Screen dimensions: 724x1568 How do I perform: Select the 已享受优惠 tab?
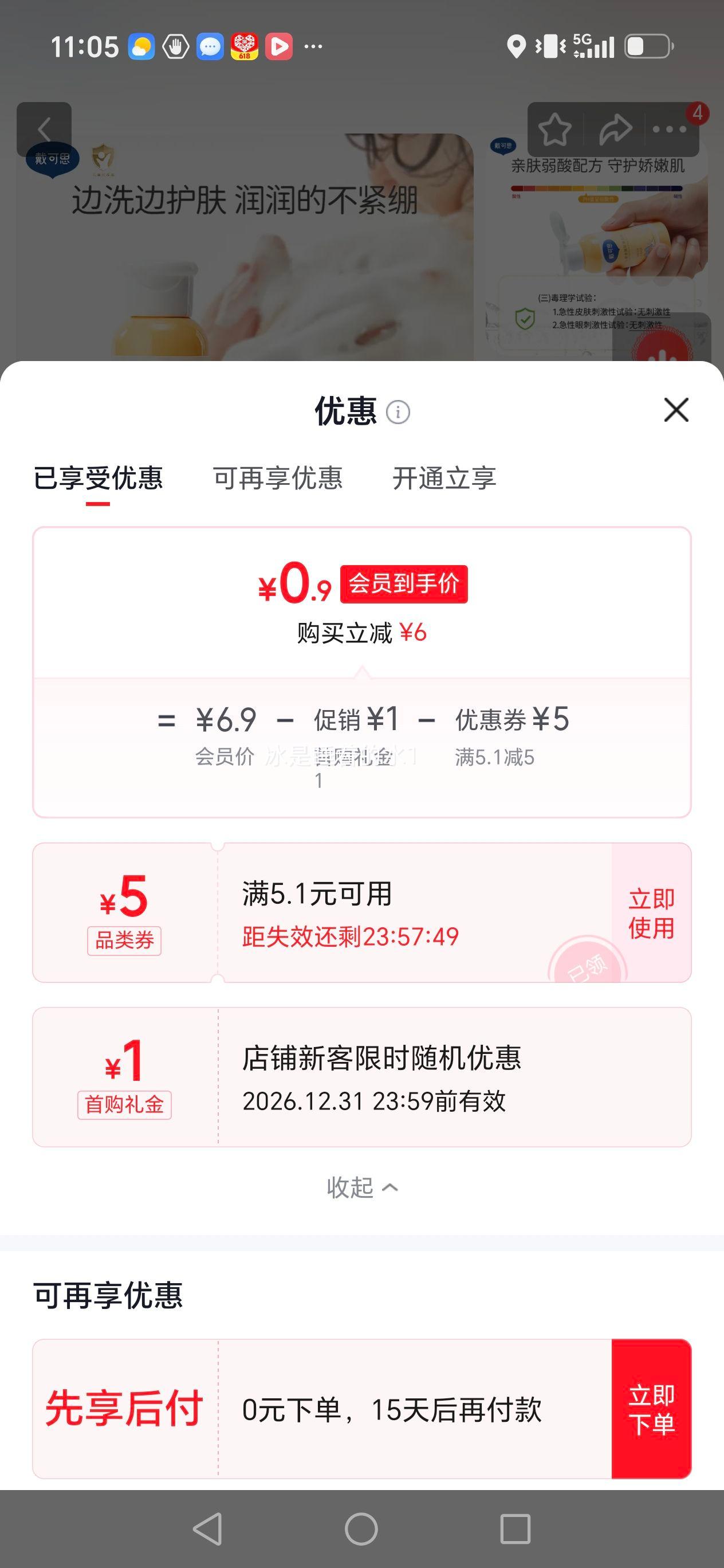(x=98, y=479)
